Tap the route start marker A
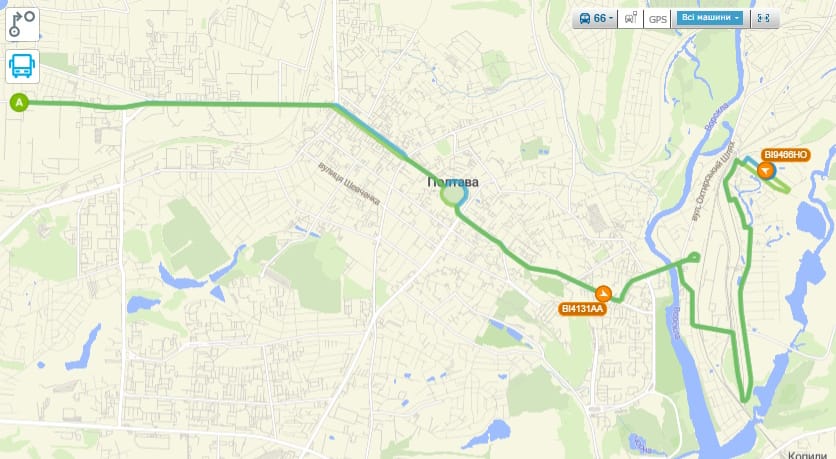The width and height of the screenshot is (836, 459). point(19,102)
